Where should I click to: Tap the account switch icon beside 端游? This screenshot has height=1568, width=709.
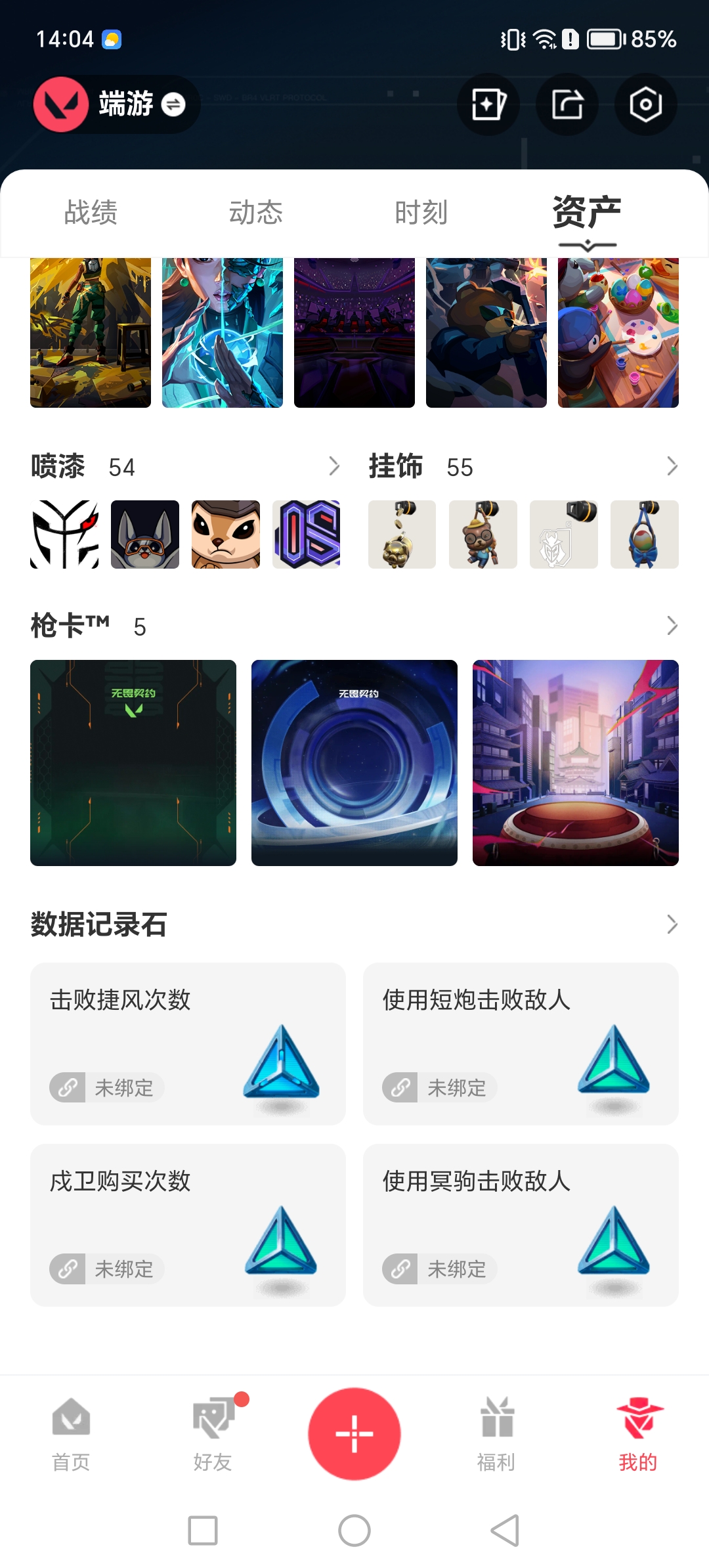click(173, 104)
